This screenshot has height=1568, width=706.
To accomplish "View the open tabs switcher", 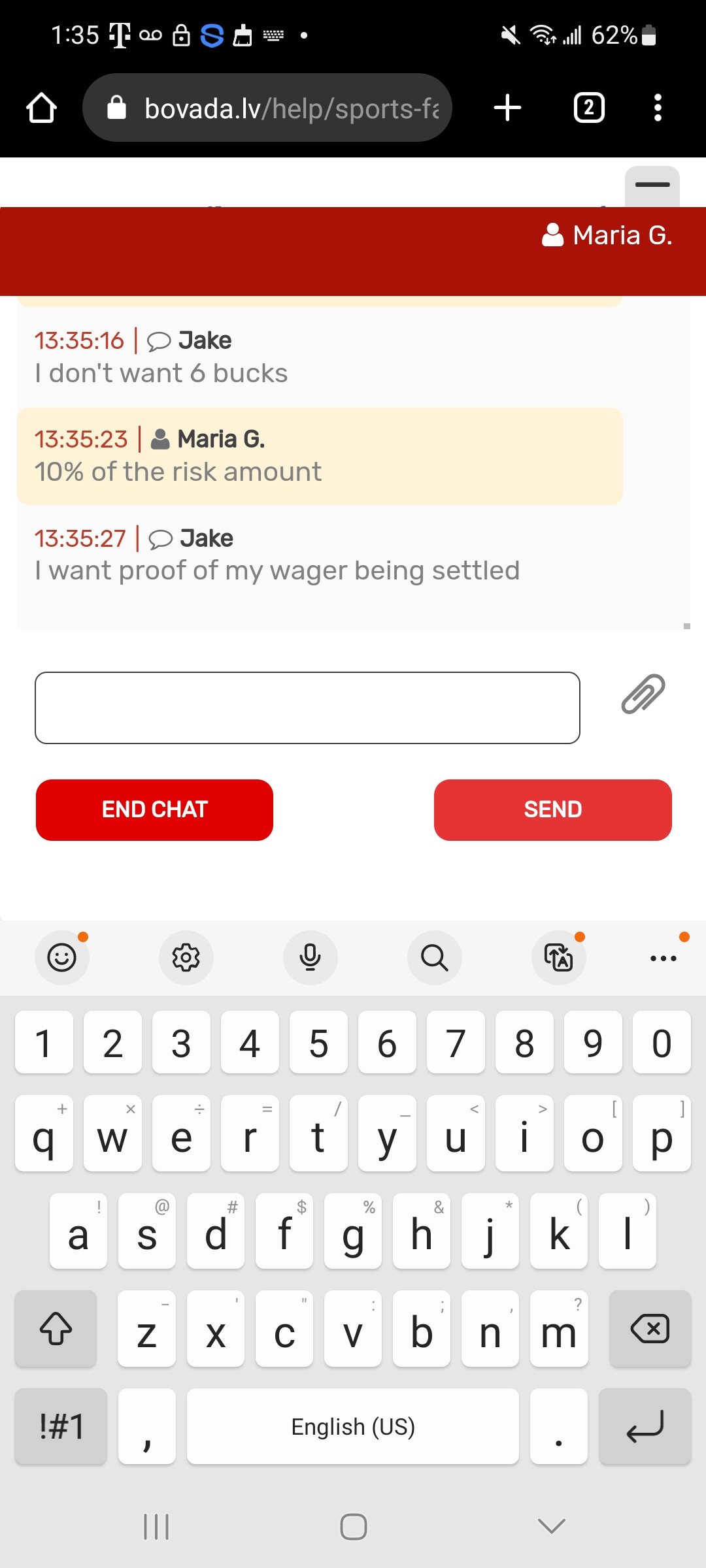I will 588,108.
